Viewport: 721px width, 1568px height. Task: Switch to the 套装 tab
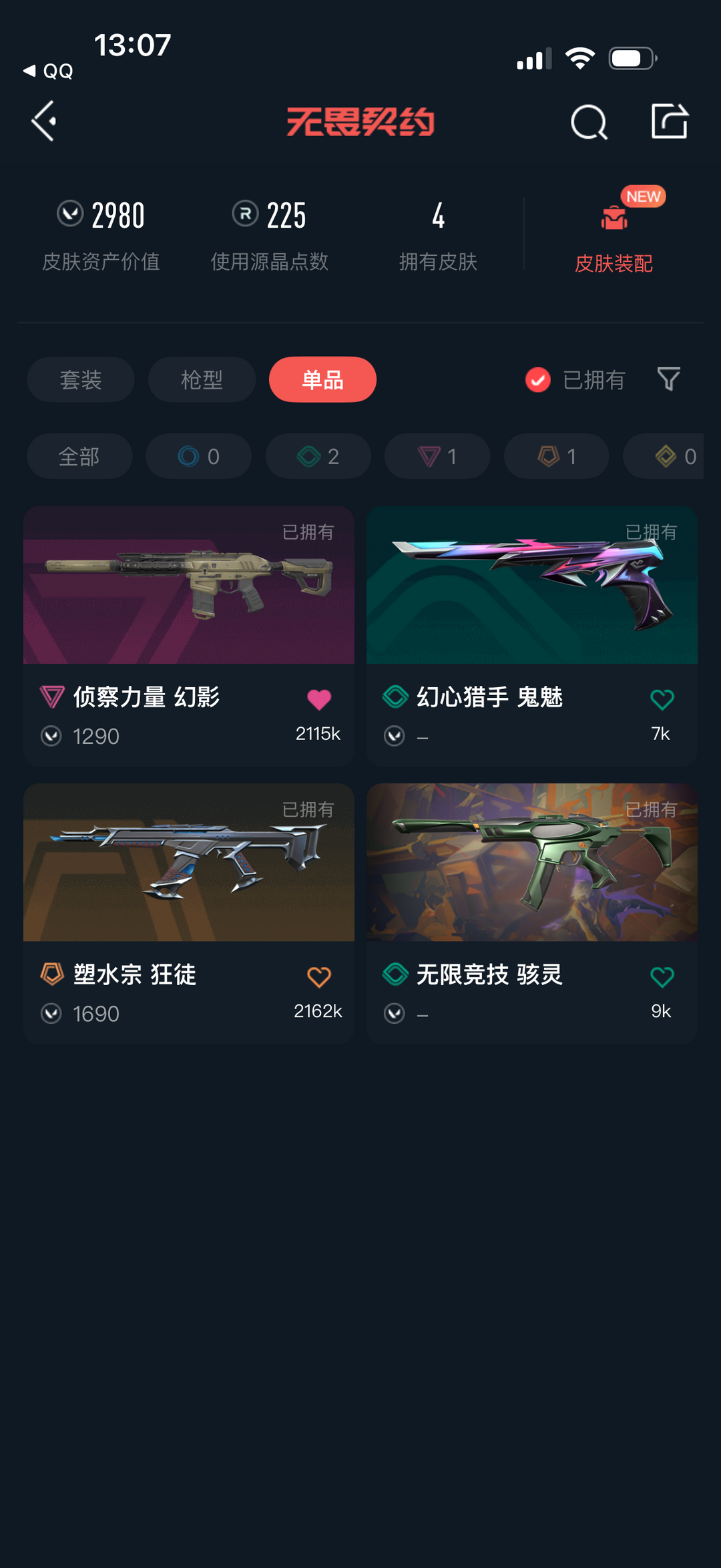(81, 380)
